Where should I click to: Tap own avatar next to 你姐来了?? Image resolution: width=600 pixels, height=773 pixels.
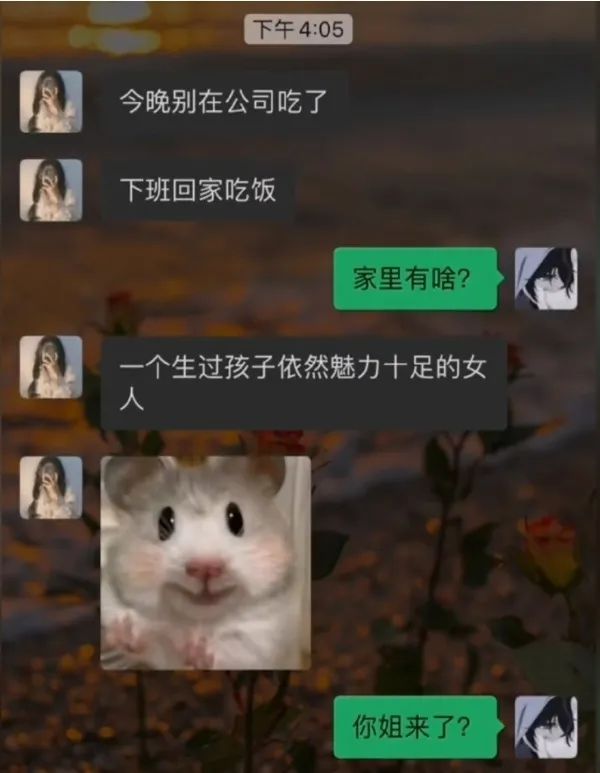point(546,727)
